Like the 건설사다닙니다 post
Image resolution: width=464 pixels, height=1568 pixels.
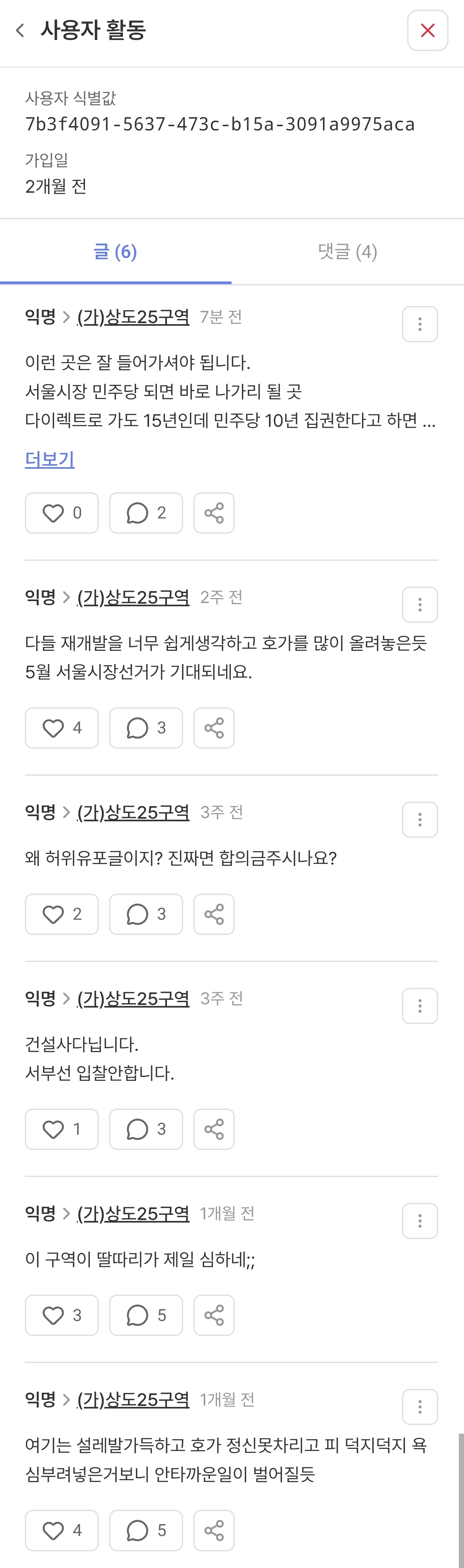61,1129
